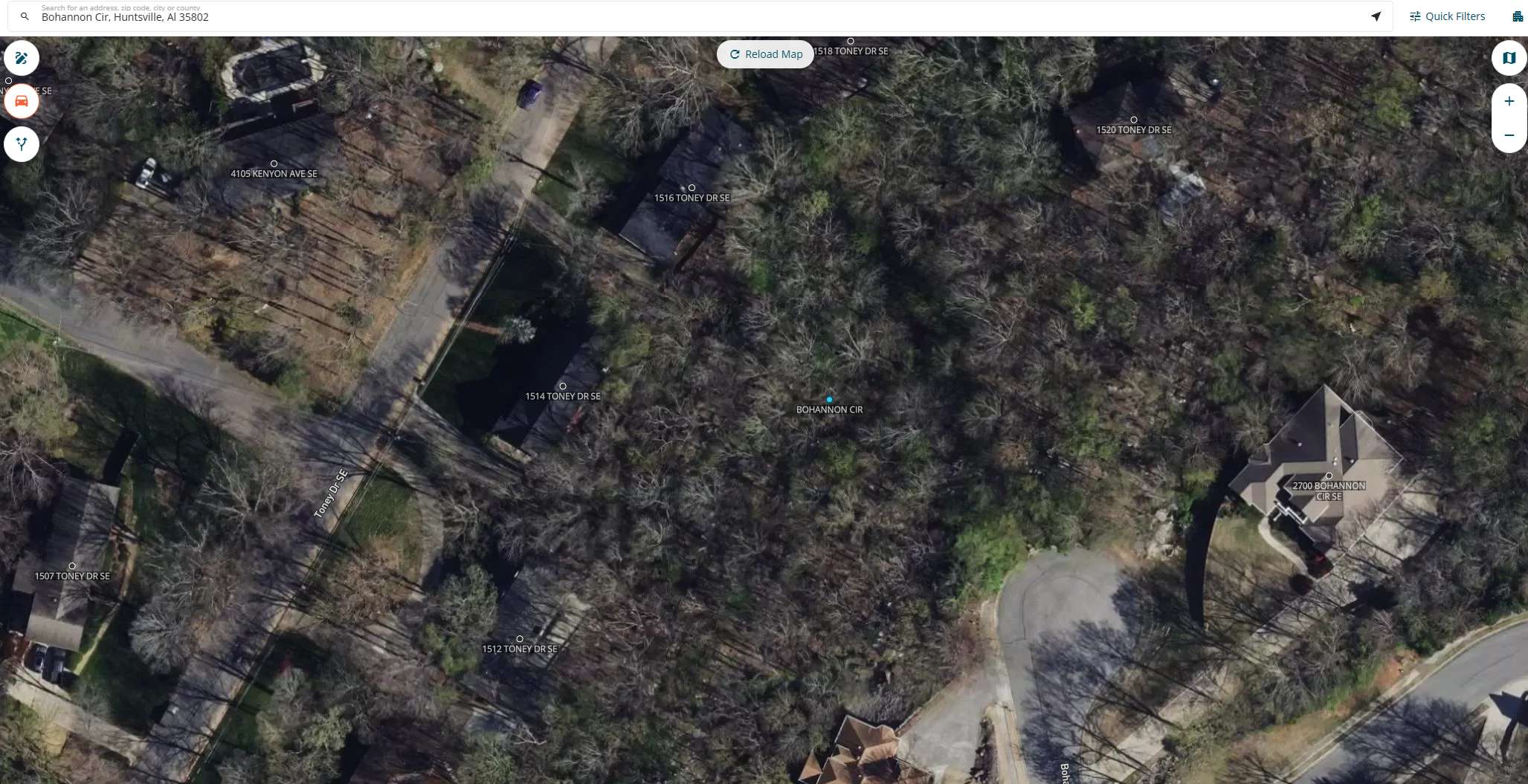Open the 2700 Bohannon Cir SE marker

1329,476
